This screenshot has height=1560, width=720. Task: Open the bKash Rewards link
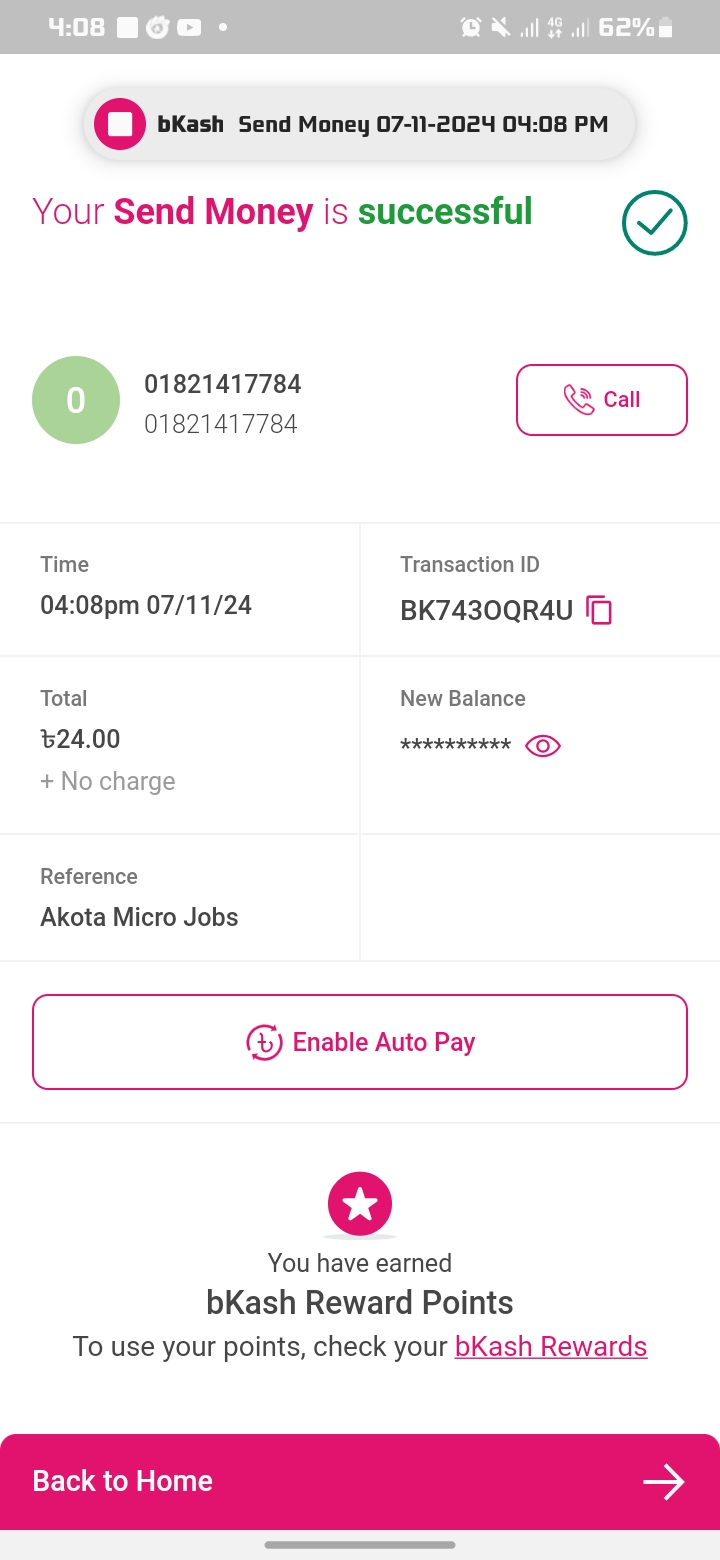[551, 1346]
